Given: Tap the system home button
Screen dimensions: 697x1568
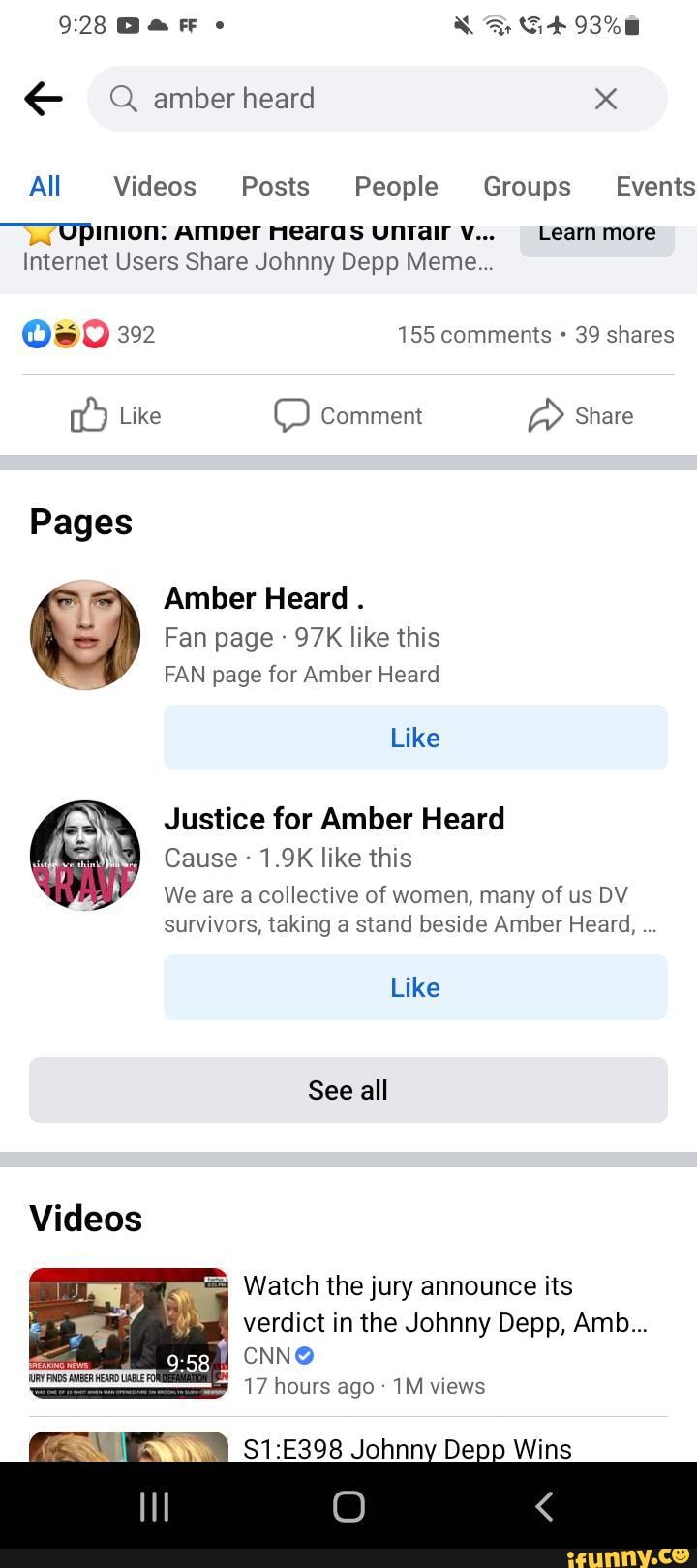Looking at the screenshot, I should tap(348, 1506).
